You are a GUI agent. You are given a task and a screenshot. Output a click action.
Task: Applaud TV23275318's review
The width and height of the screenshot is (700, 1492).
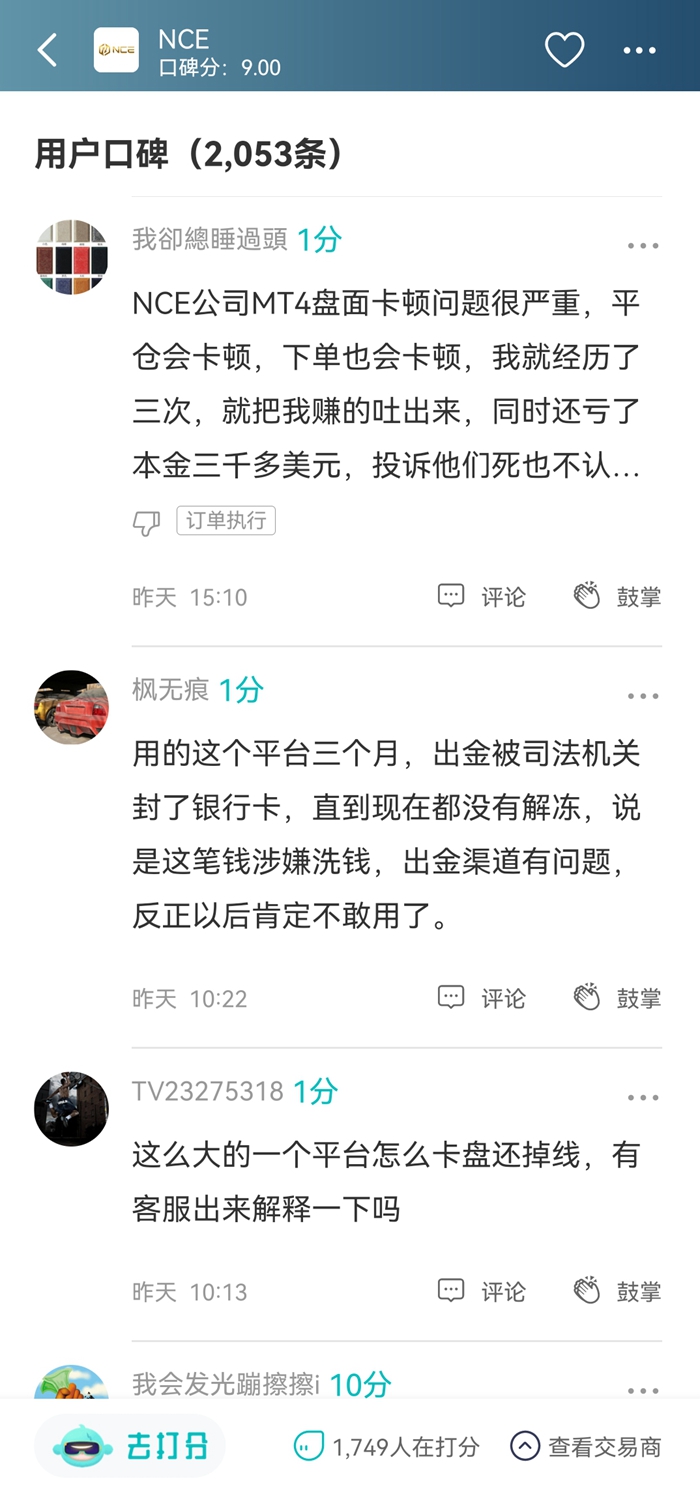tap(617, 1292)
